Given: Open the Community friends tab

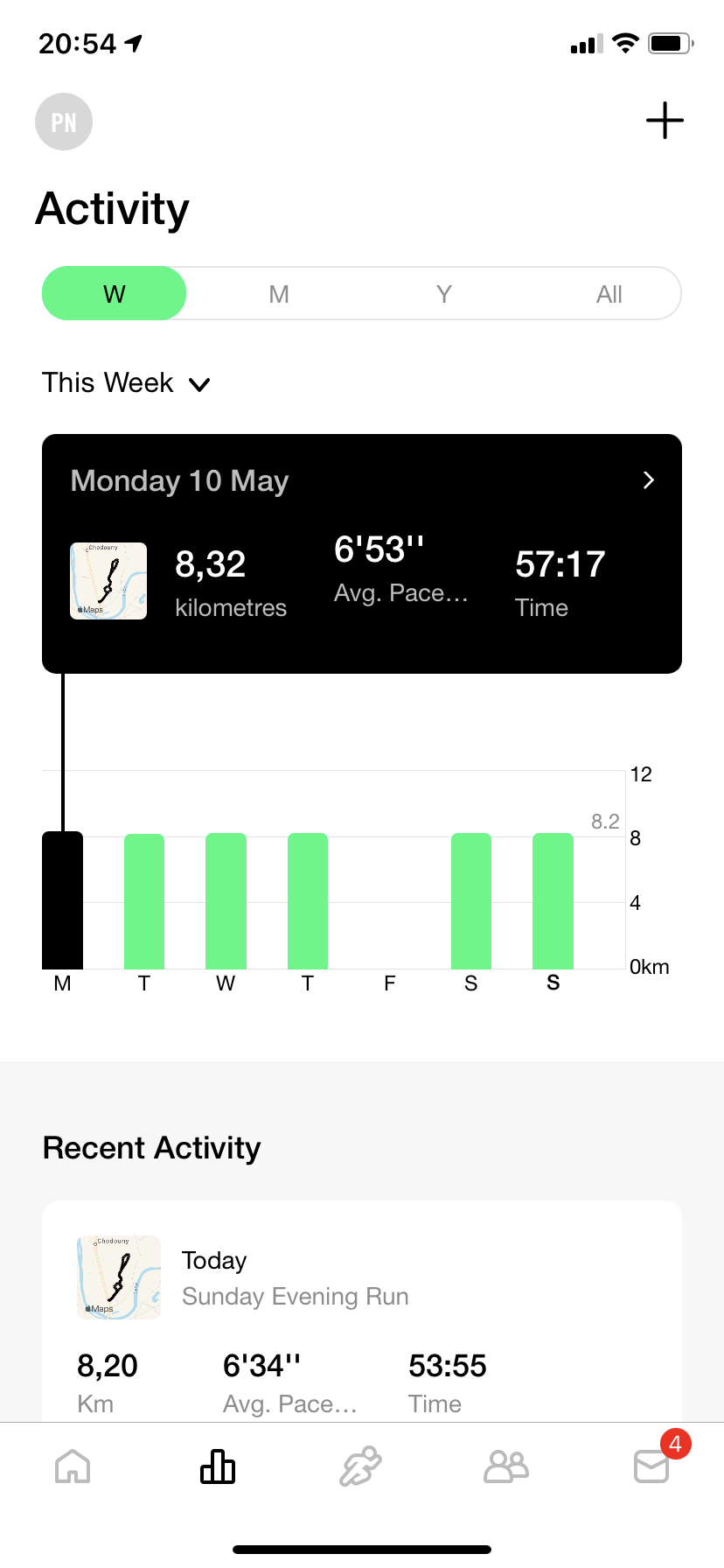Looking at the screenshot, I should 506,1466.
